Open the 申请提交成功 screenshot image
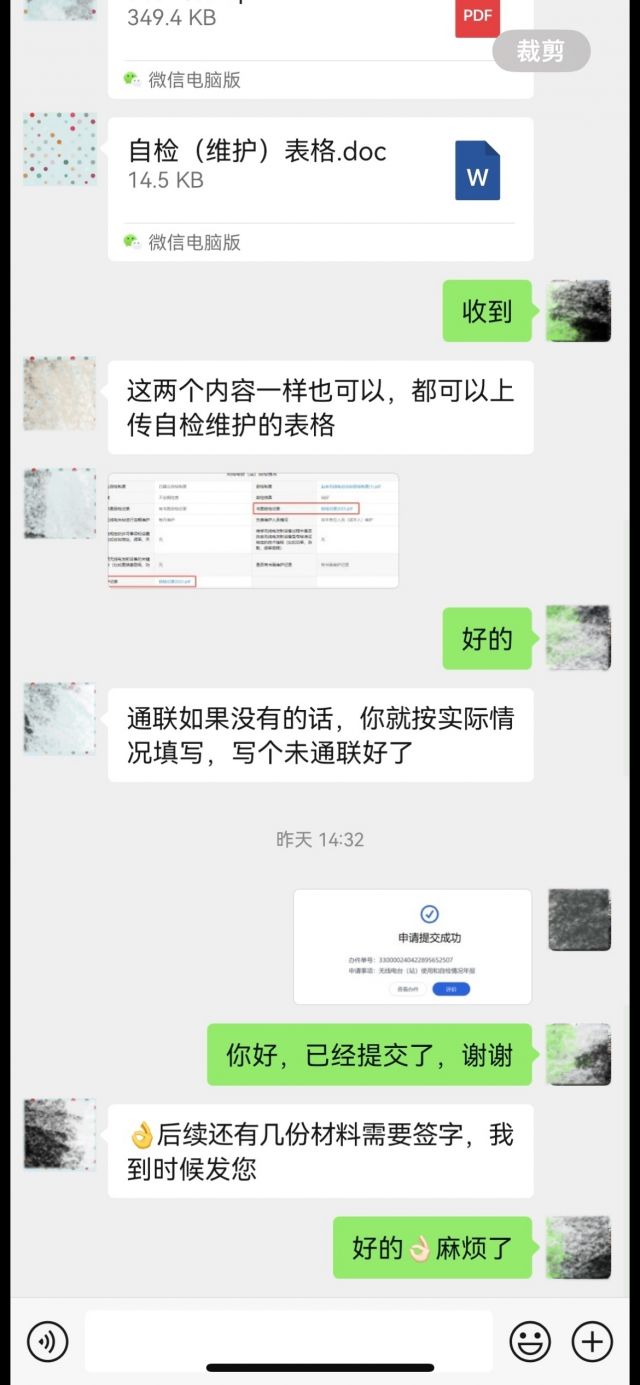The width and height of the screenshot is (640, 1385). pos(412,946)
